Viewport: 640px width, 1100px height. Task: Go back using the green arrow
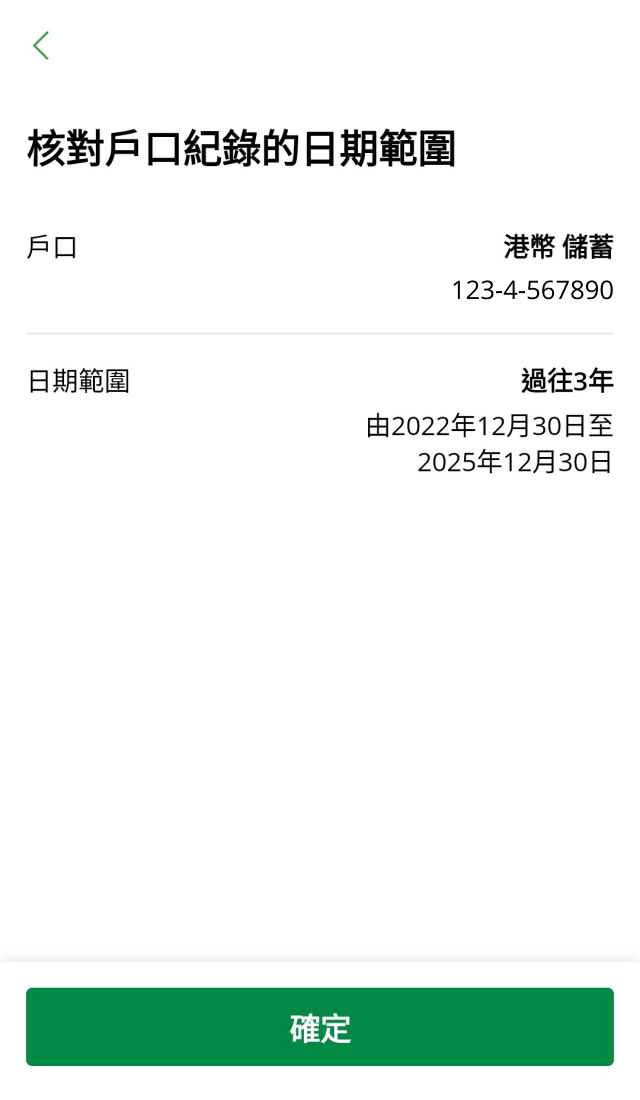point(40,45)
